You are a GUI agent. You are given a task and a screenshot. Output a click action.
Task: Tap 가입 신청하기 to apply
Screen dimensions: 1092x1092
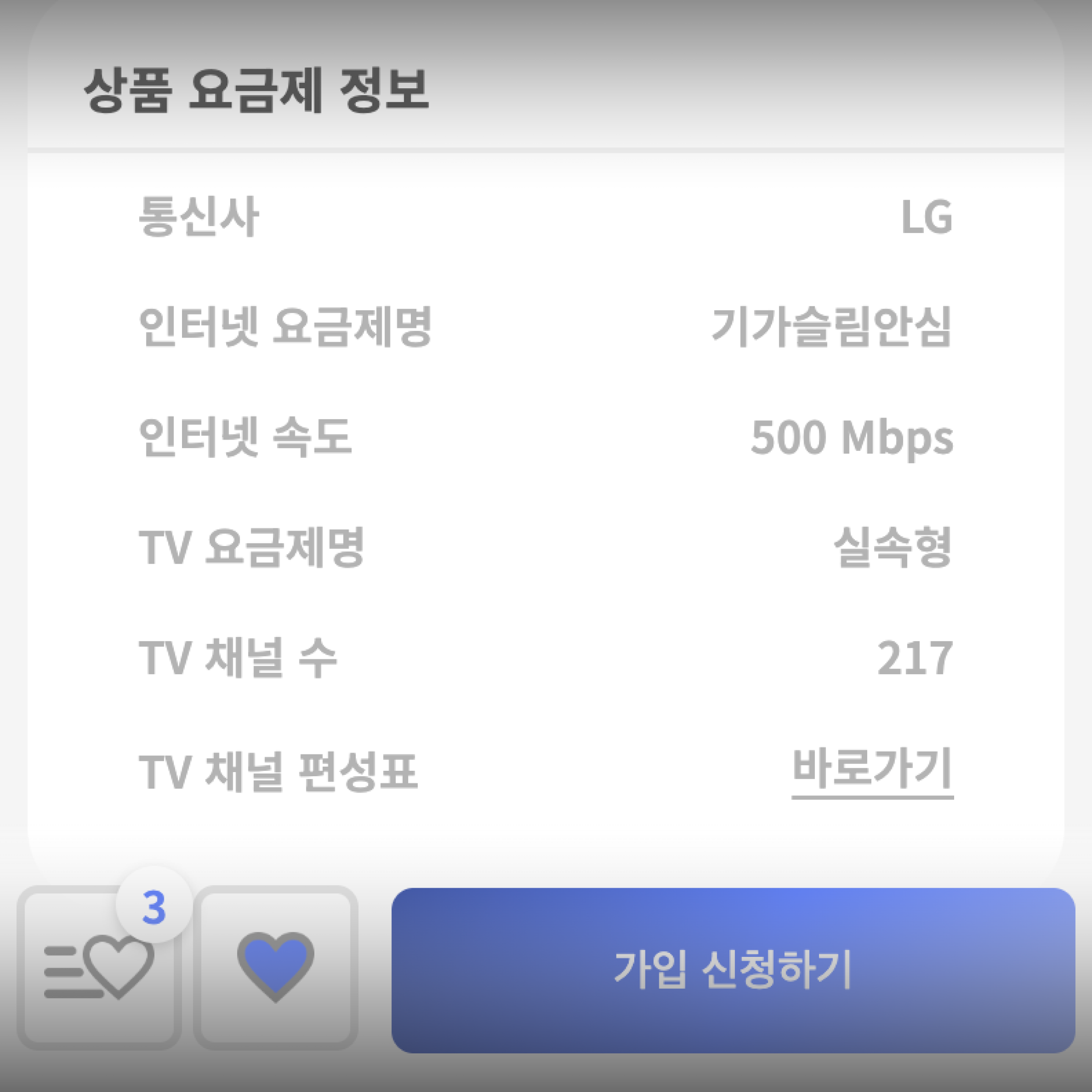point(733,970)
